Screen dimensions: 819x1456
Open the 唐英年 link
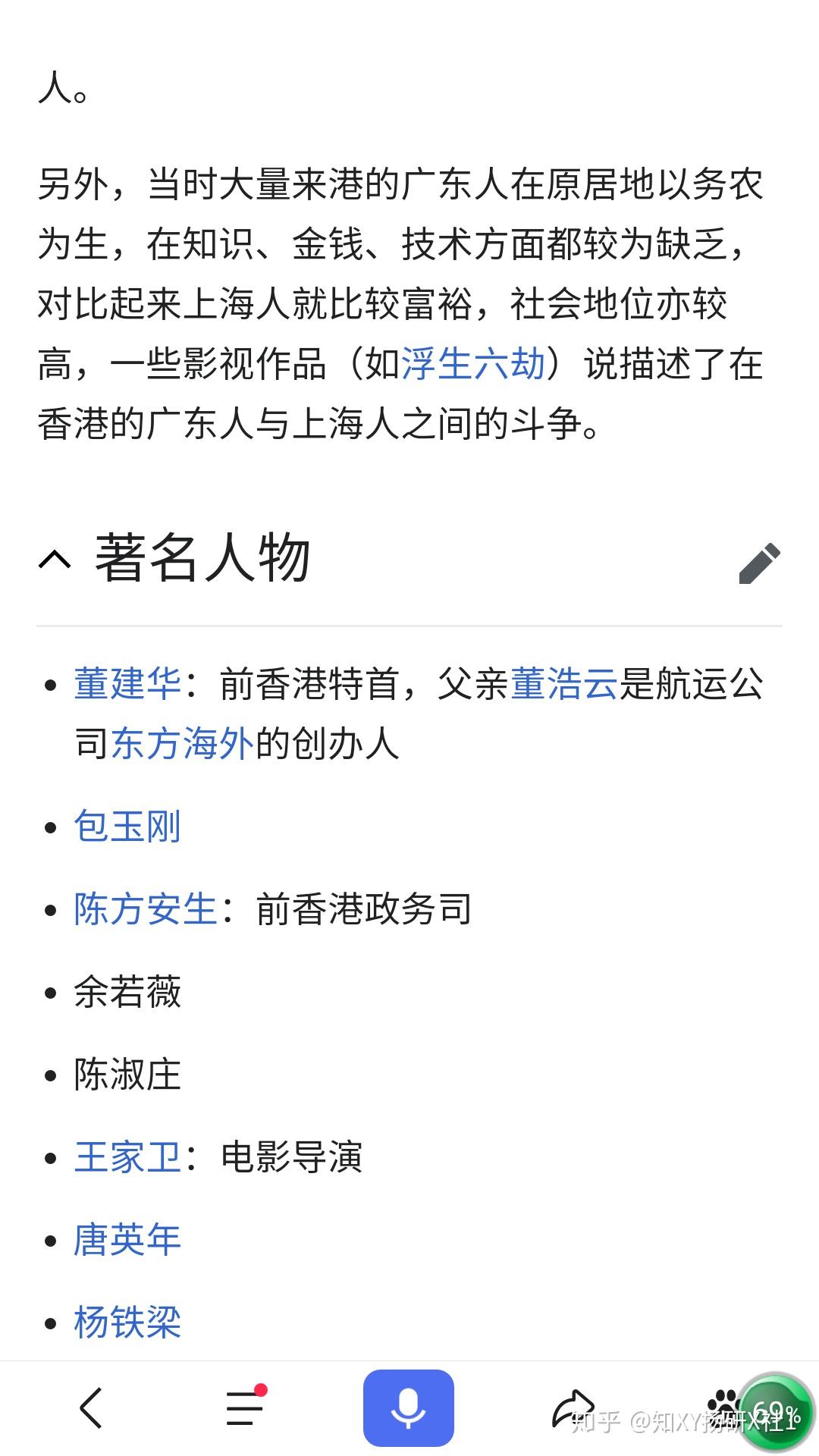[x=127, y=1240]
